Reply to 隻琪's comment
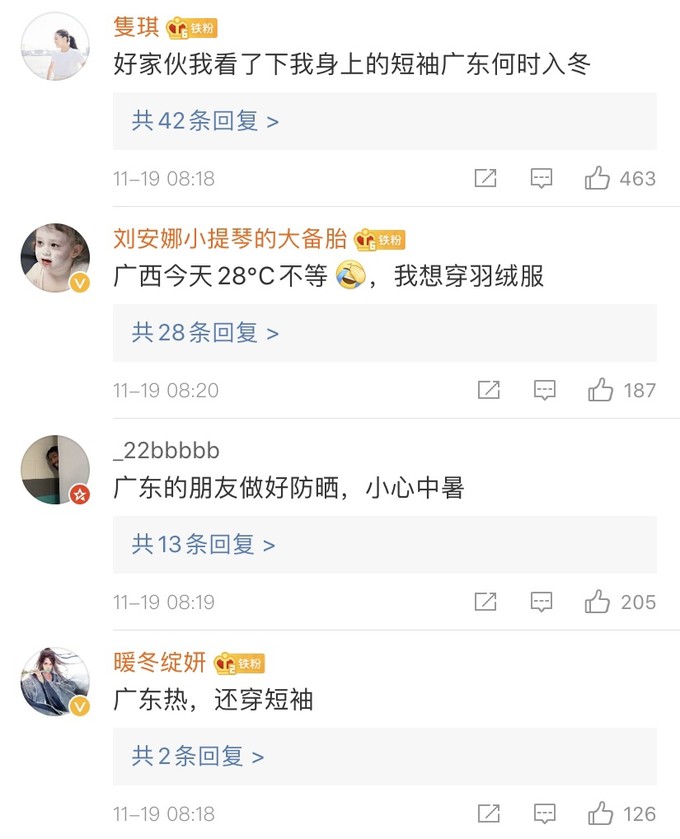 tap(541, 179)
